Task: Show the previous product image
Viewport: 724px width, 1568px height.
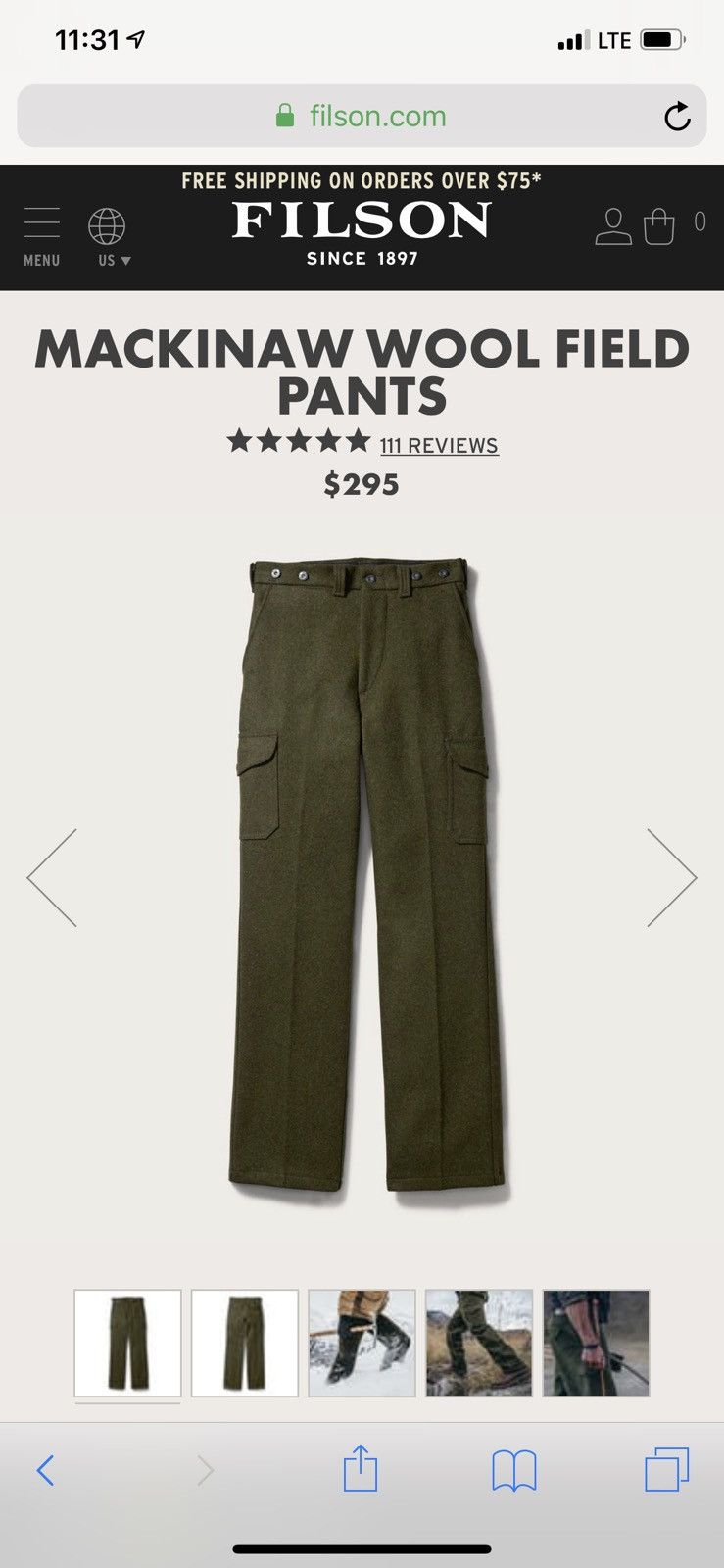Action: point(52,877)
